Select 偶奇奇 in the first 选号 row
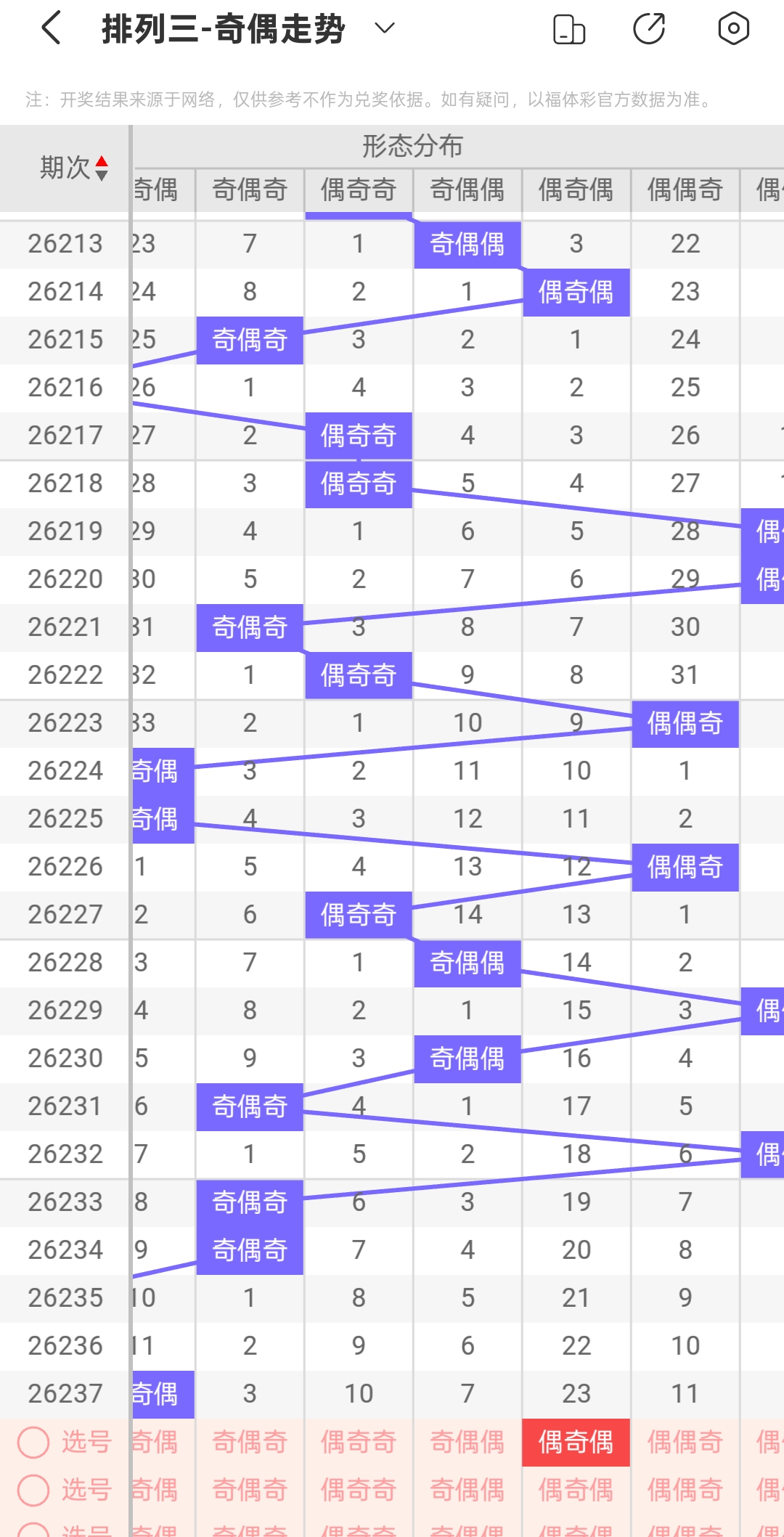The height and width of the screenshot is (1537, 784). 359,1442
